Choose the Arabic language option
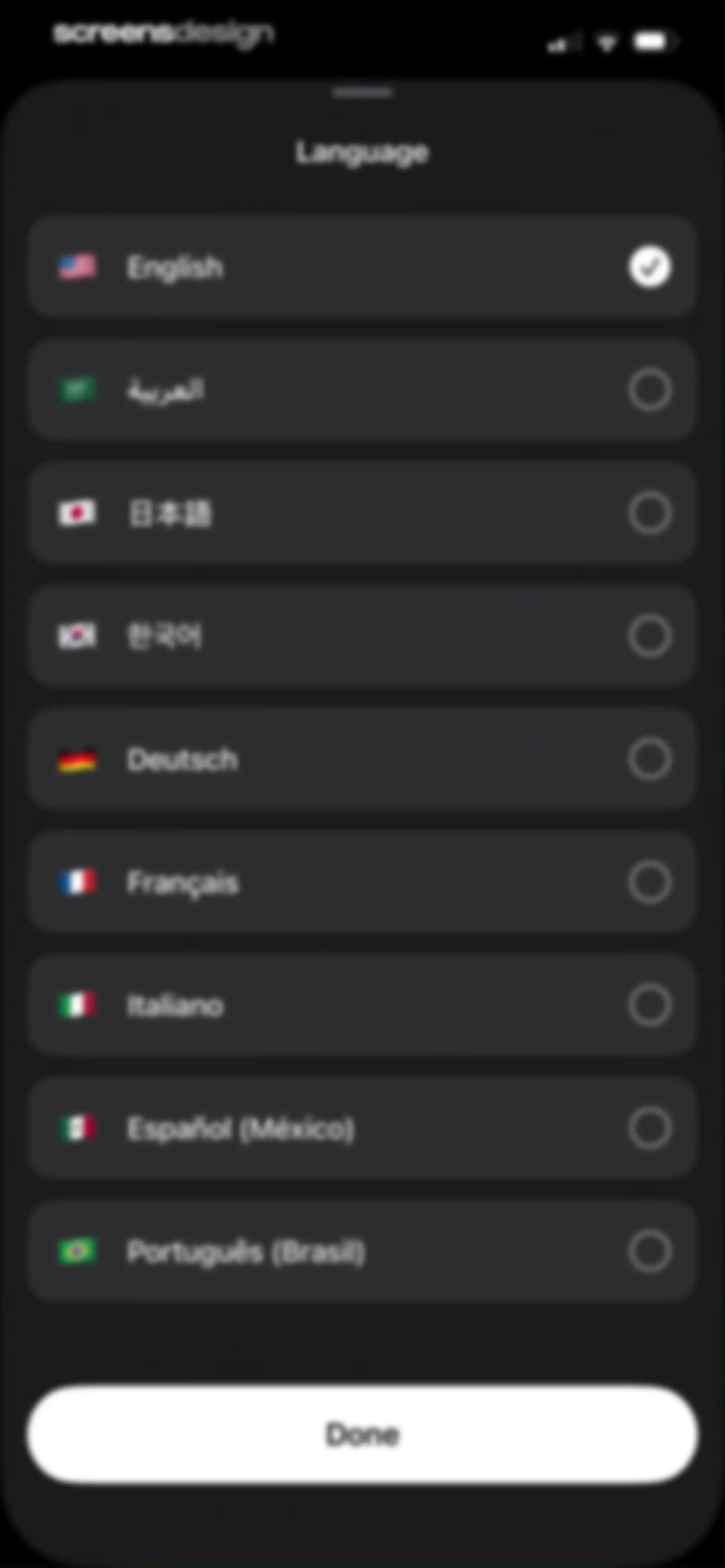The image size is (725, 1568). click(x=362, y=389)
